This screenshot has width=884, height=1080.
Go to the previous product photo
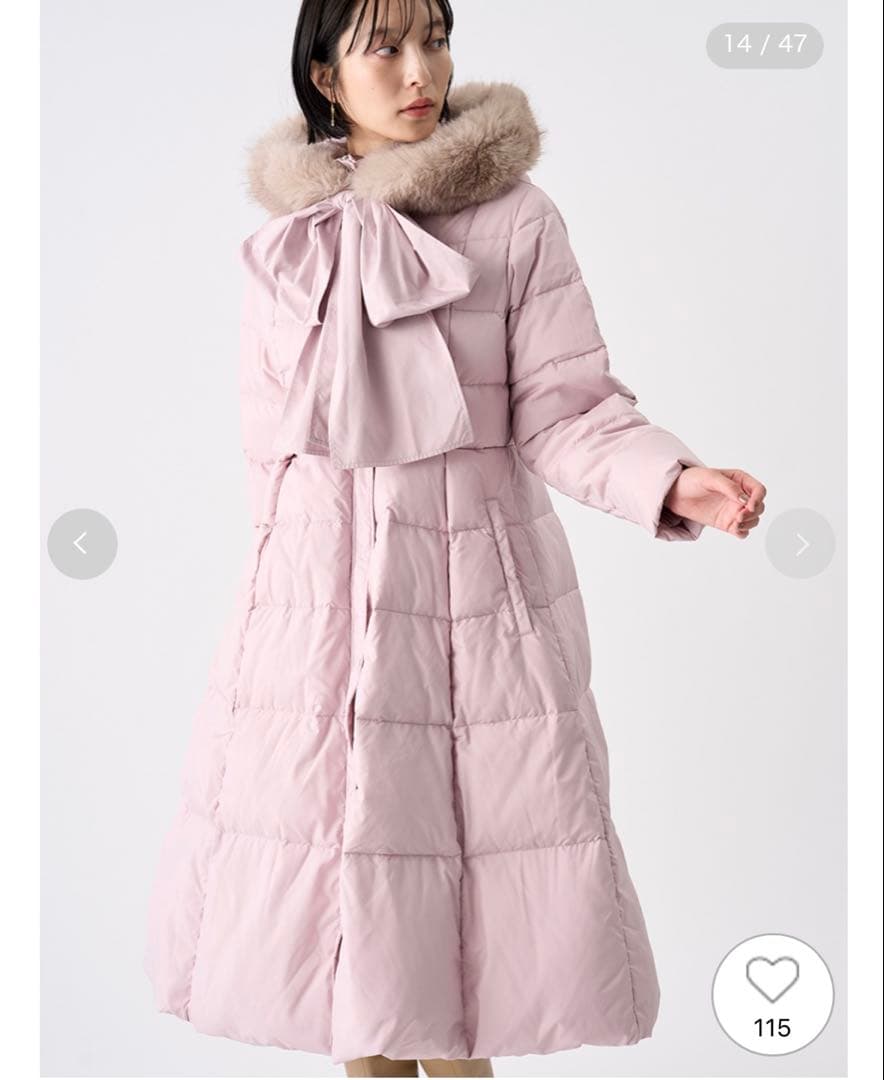82,543
